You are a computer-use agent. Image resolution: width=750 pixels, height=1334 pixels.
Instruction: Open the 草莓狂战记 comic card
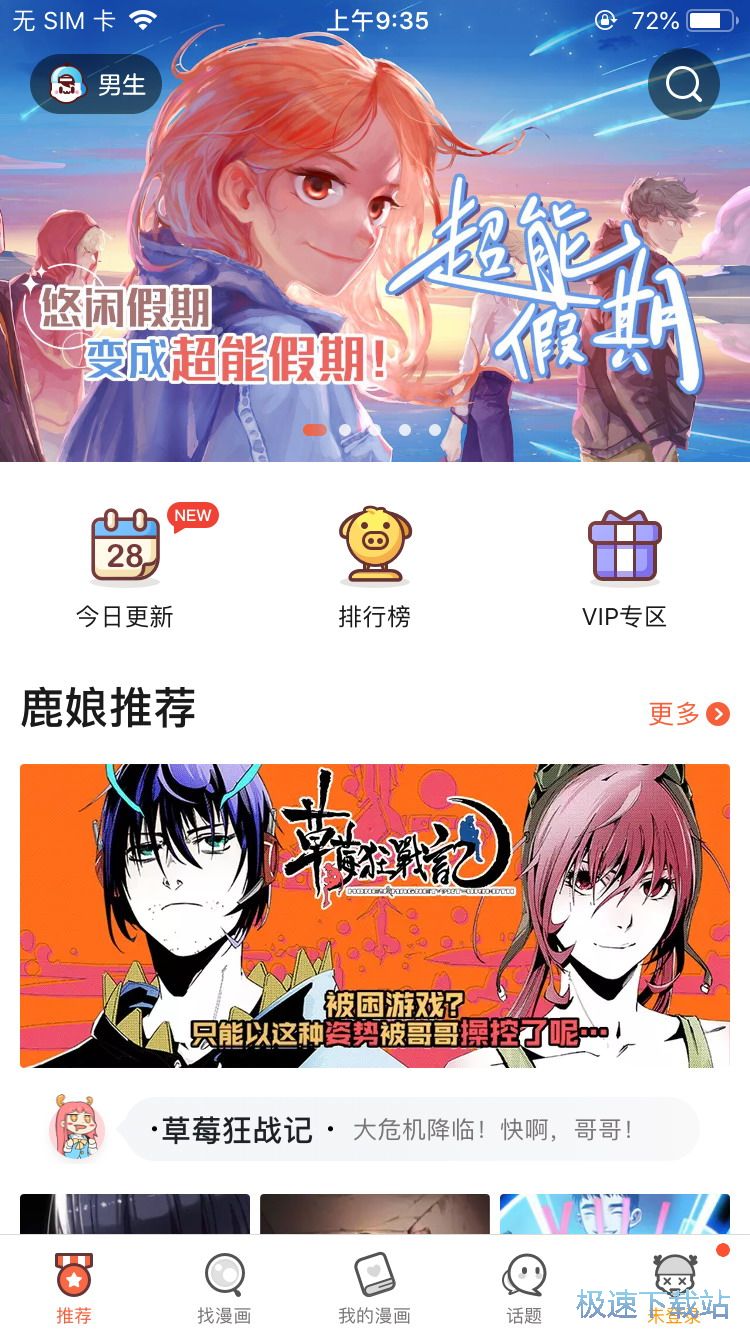coord(375,915)
